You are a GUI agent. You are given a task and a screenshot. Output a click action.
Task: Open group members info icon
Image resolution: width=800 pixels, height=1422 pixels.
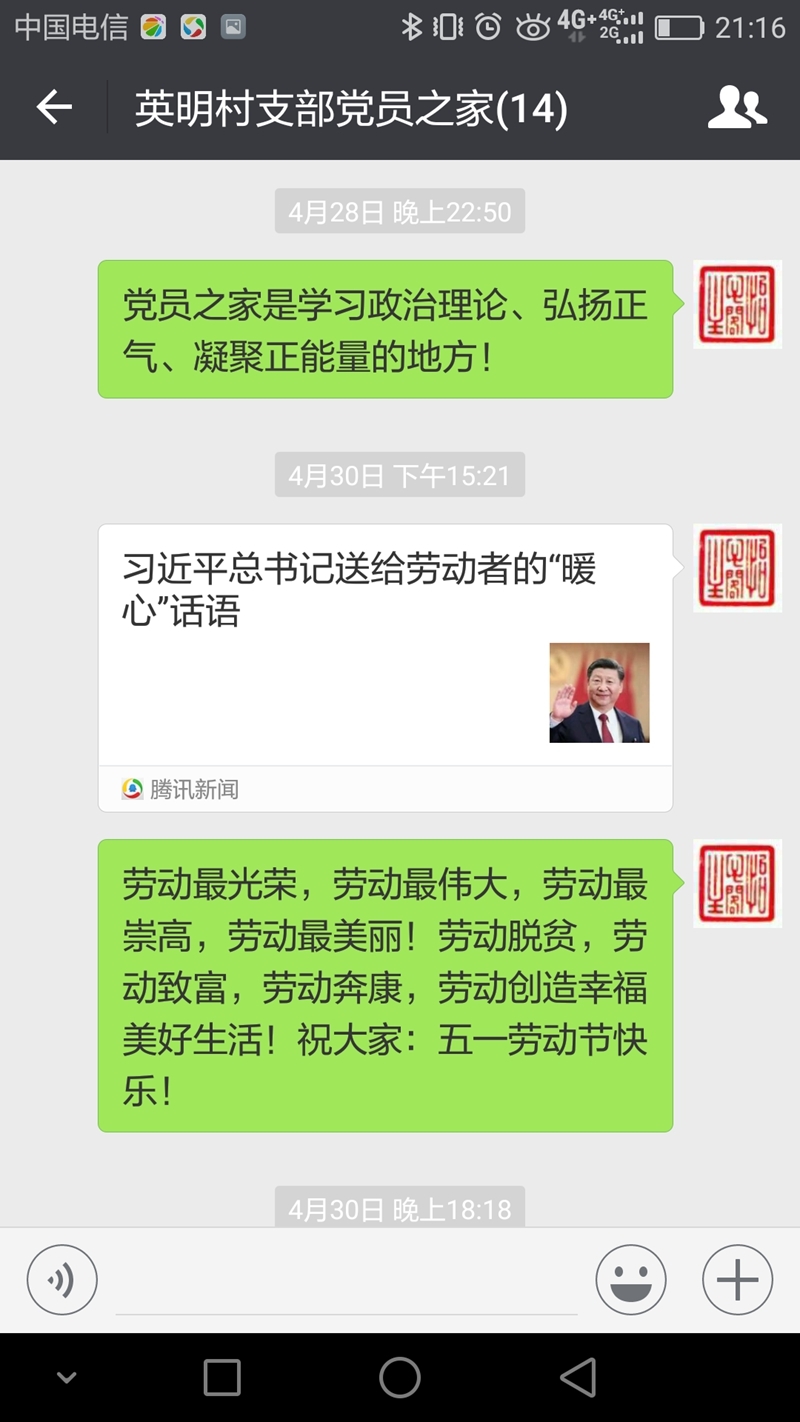737,107
